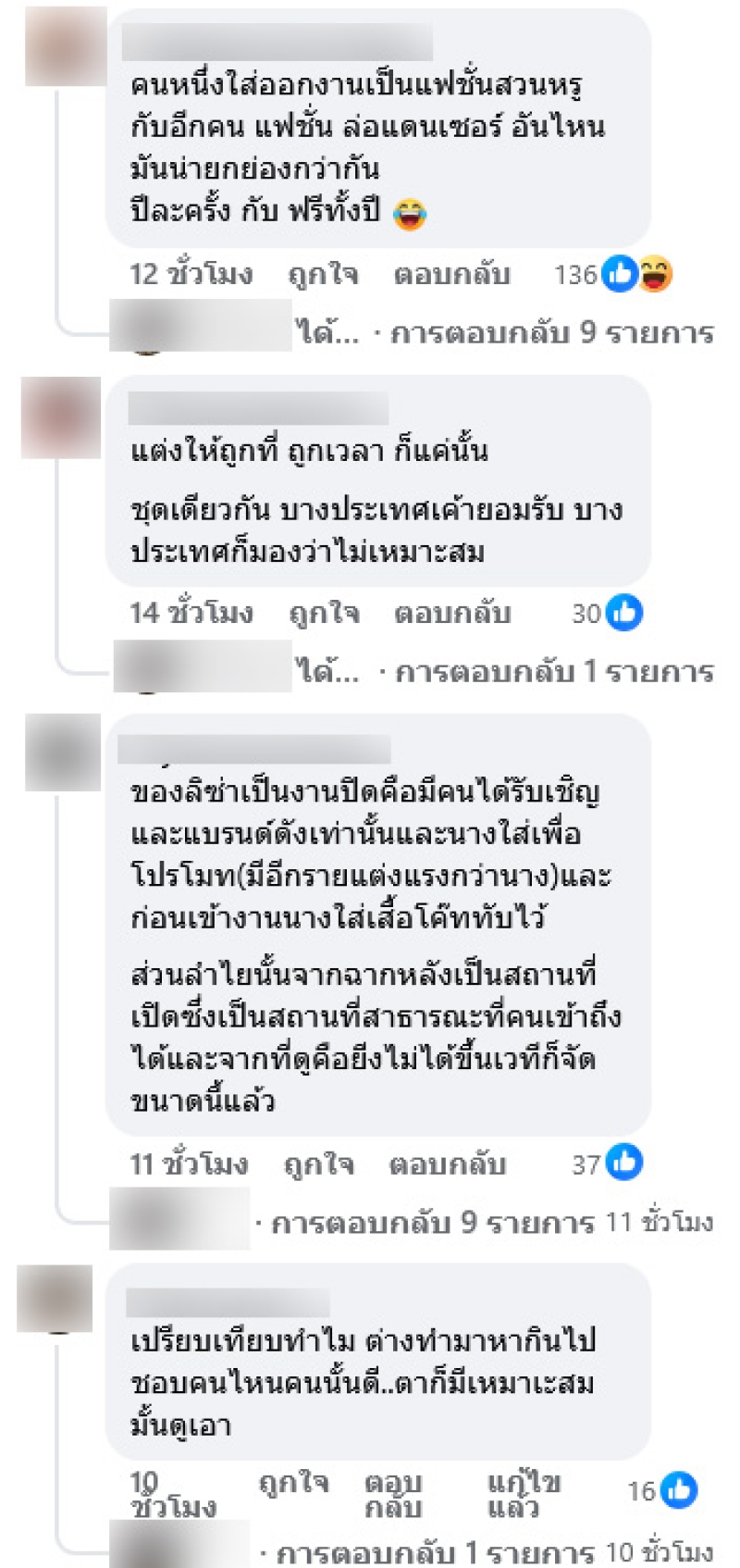Like the comment starting ของลิซ่าเป็นงานปิด

click(318, 1164)
